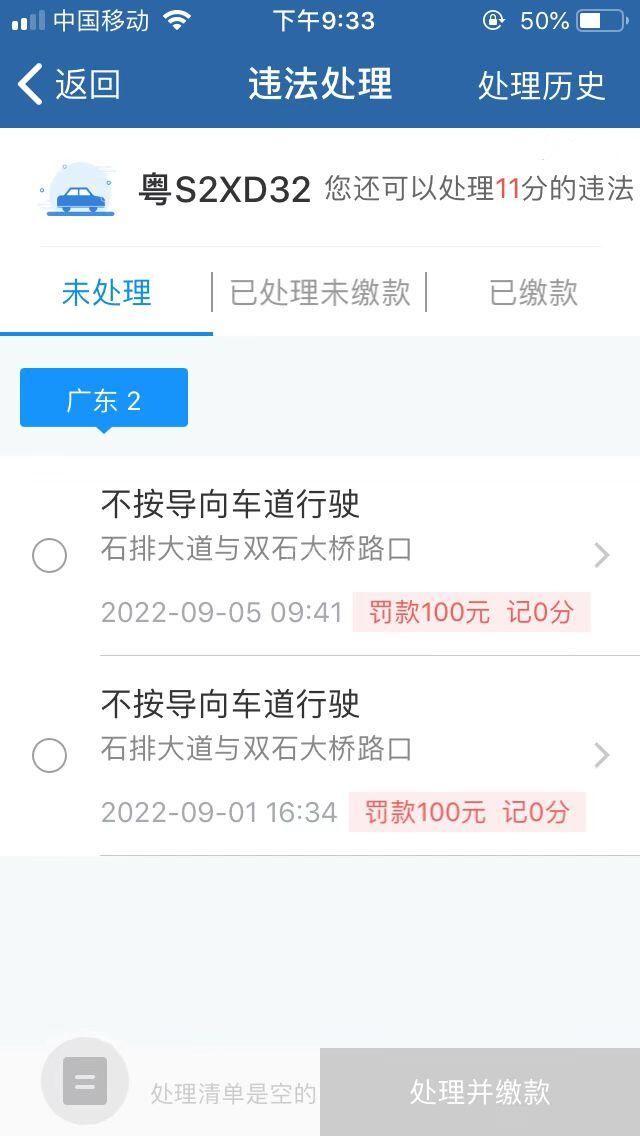640x1136 pixels.
Task: Select the 未处理 tab
Action: click(107, 293)
